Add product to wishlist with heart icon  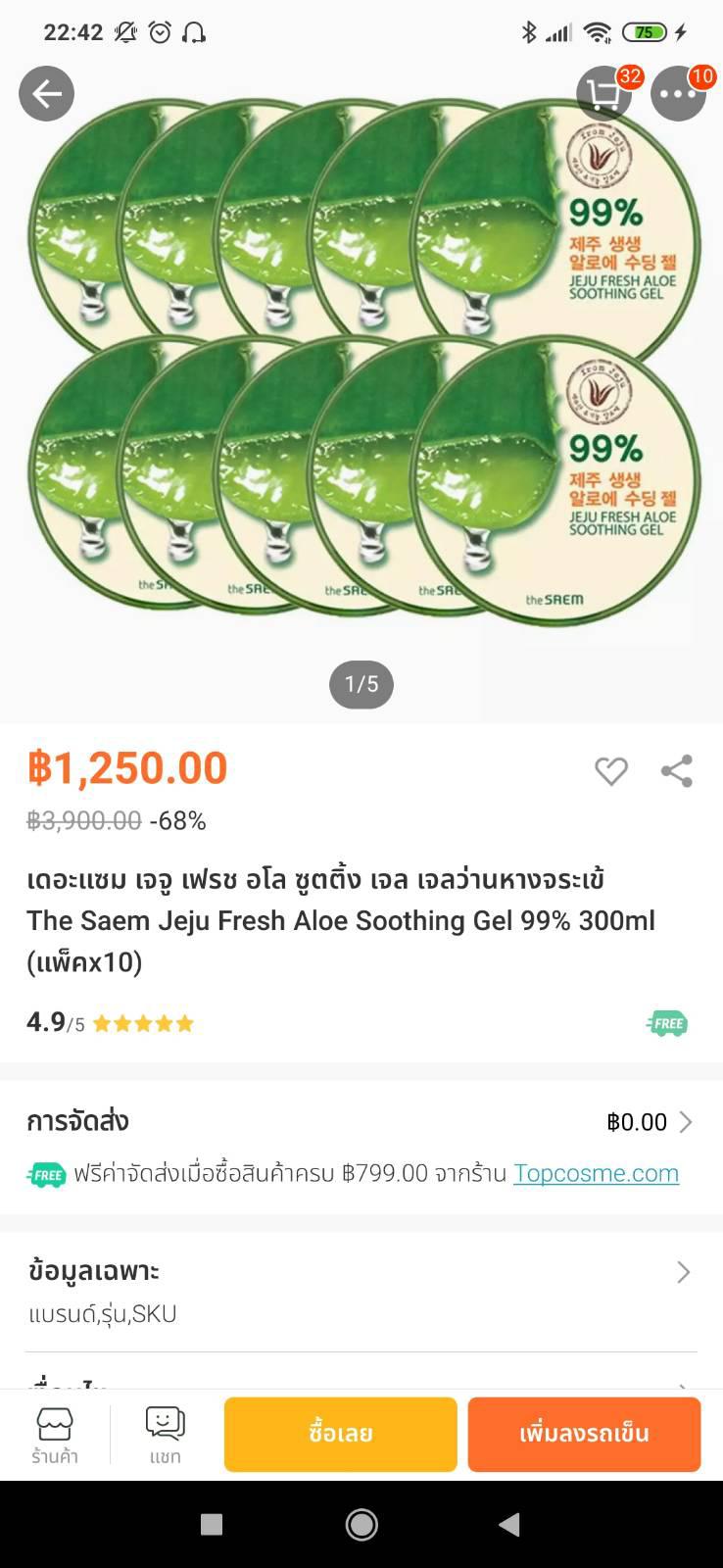point(611,771)
